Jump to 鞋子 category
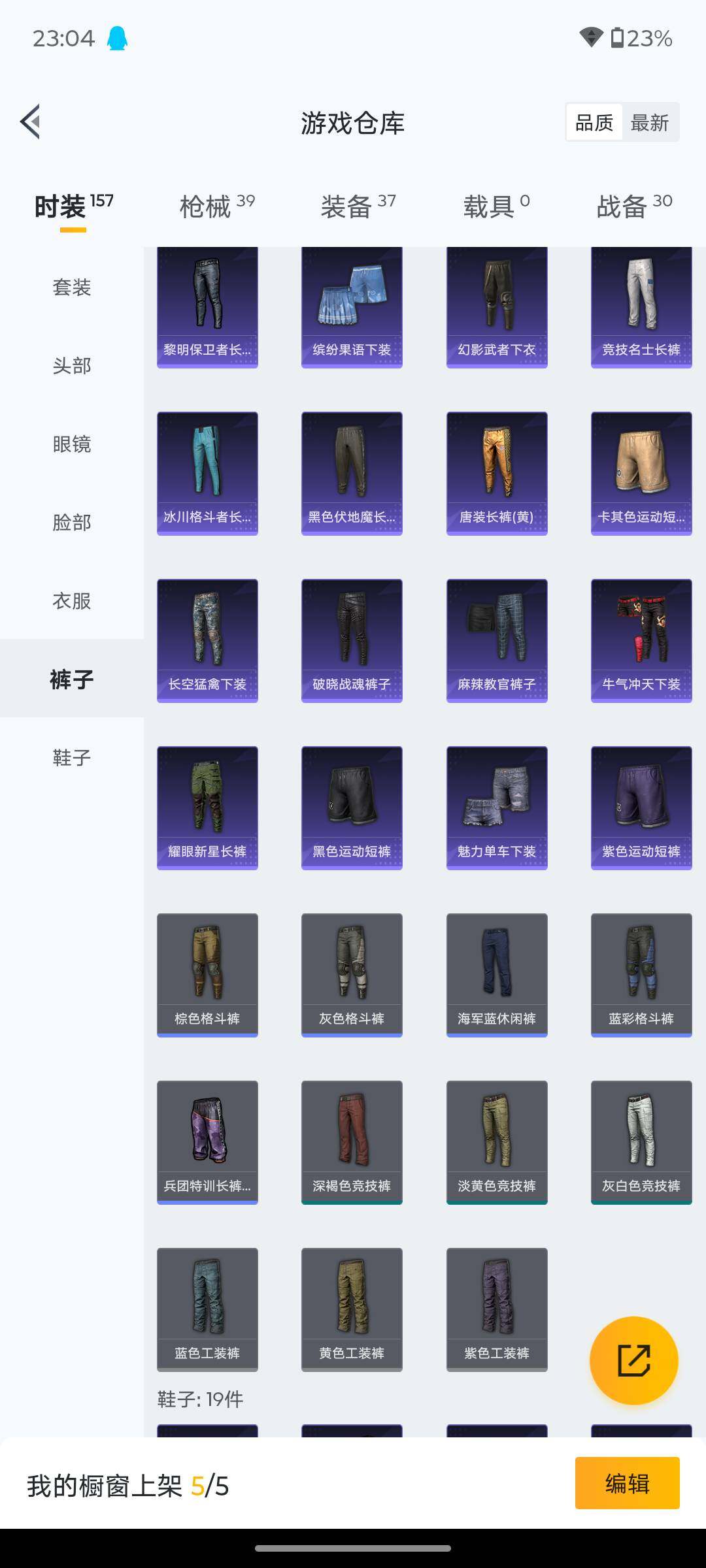 point(72,757)
